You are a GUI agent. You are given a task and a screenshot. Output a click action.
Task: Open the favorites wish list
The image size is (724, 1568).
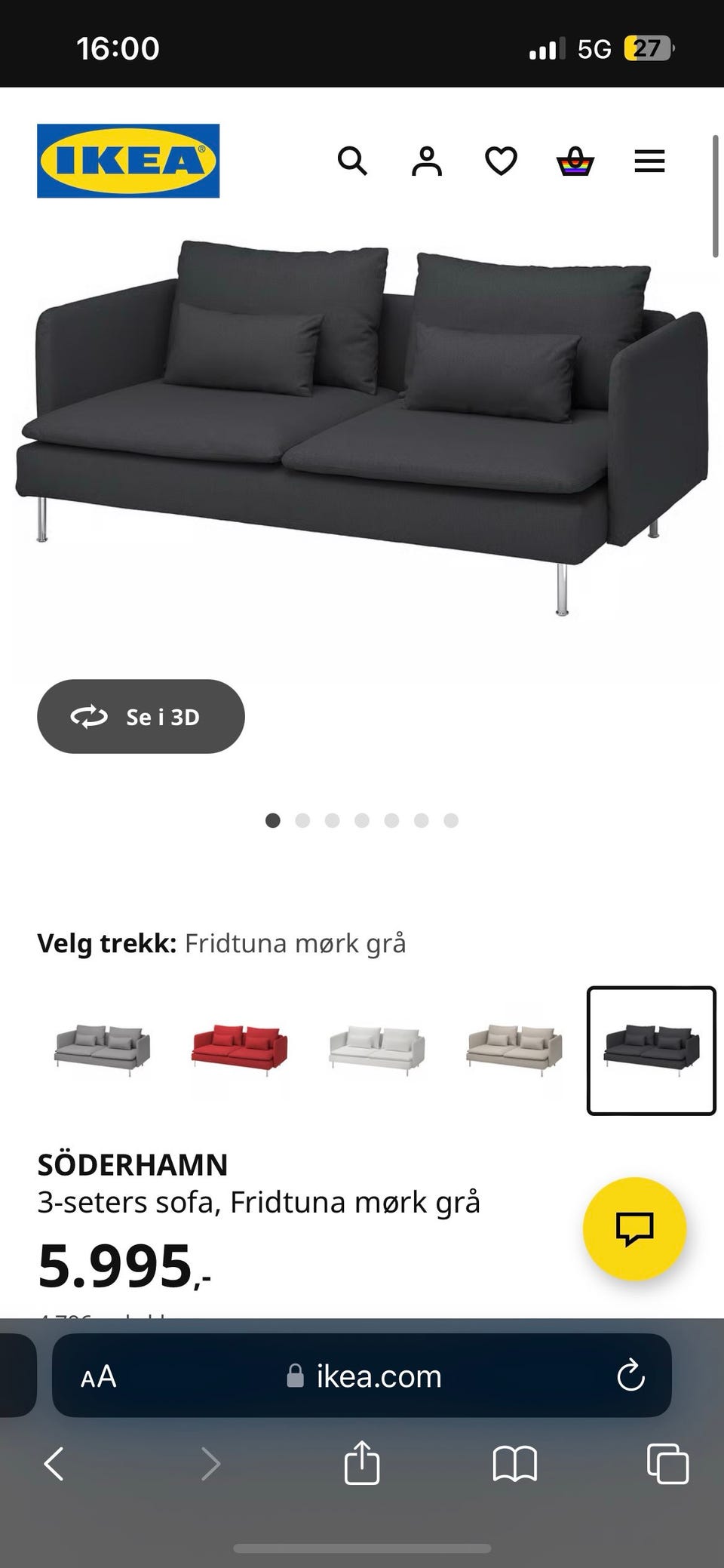tap(500, 161)
